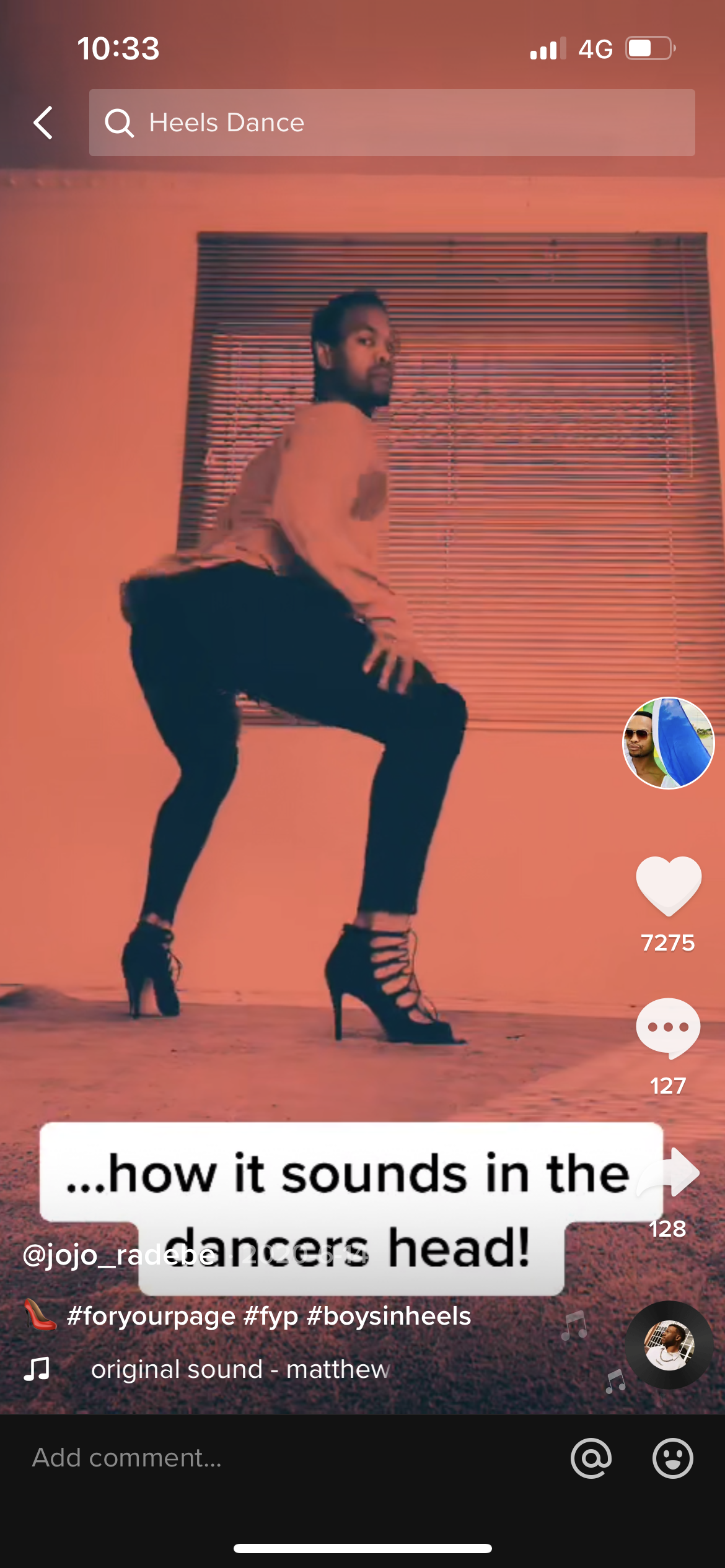Open the emoji picker icon
This screenshot has height=1568, width=725.
coord(672,1458)
